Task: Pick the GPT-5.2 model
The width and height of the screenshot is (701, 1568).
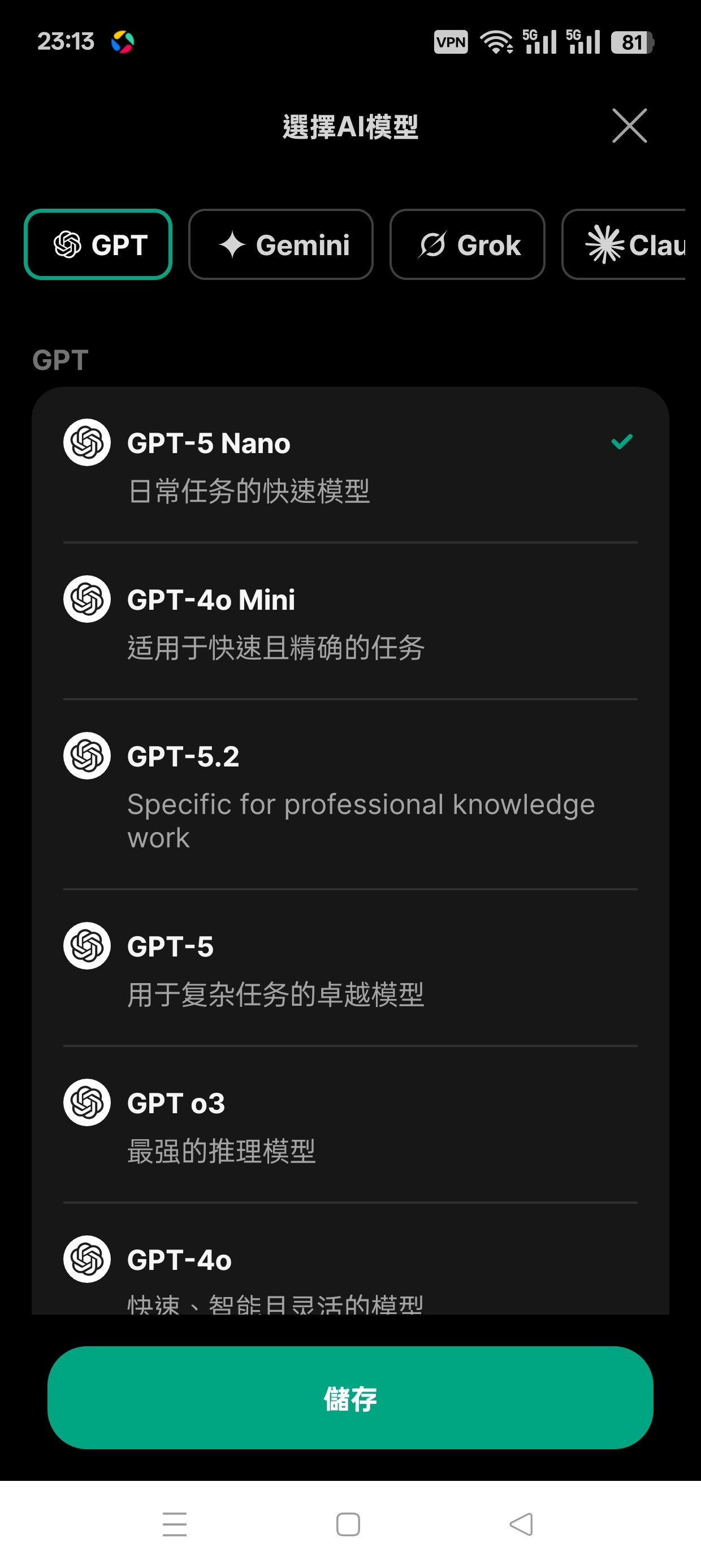Action: [x=350, y=795]
